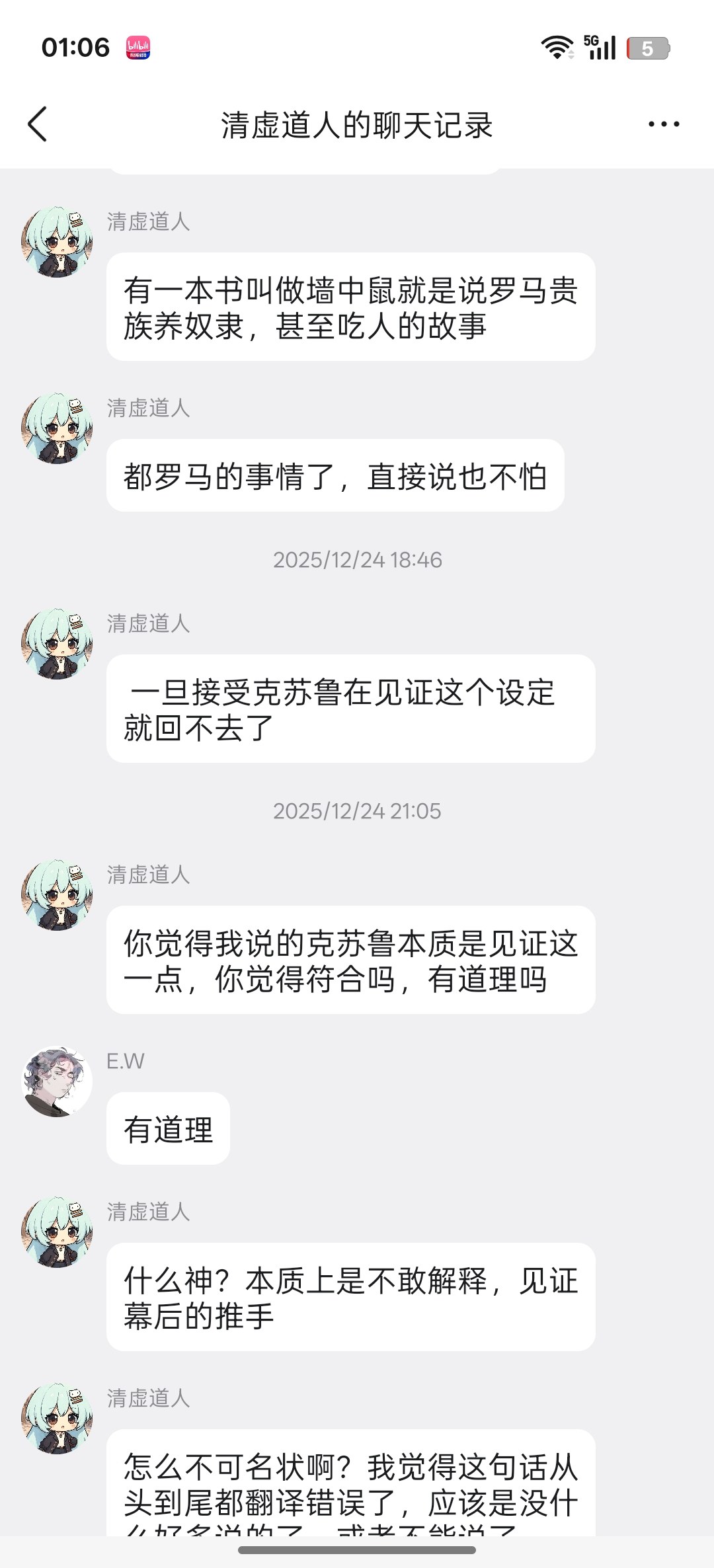Image resolution: width=714 pixels, height=1568 pixels.
Task: Go back from 清虚道人的聊天记录
Action: (38, 124)
